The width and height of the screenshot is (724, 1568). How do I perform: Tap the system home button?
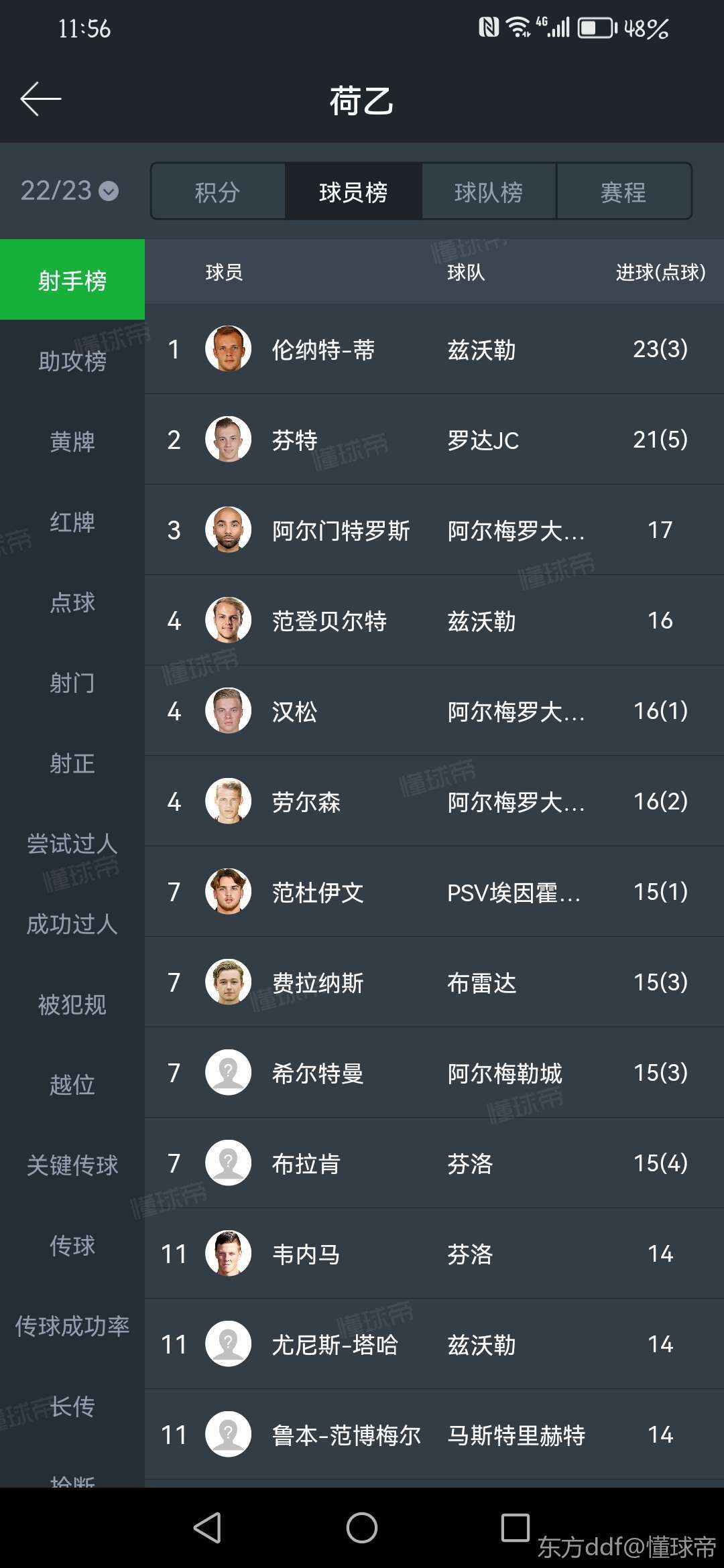(362, 1528)
